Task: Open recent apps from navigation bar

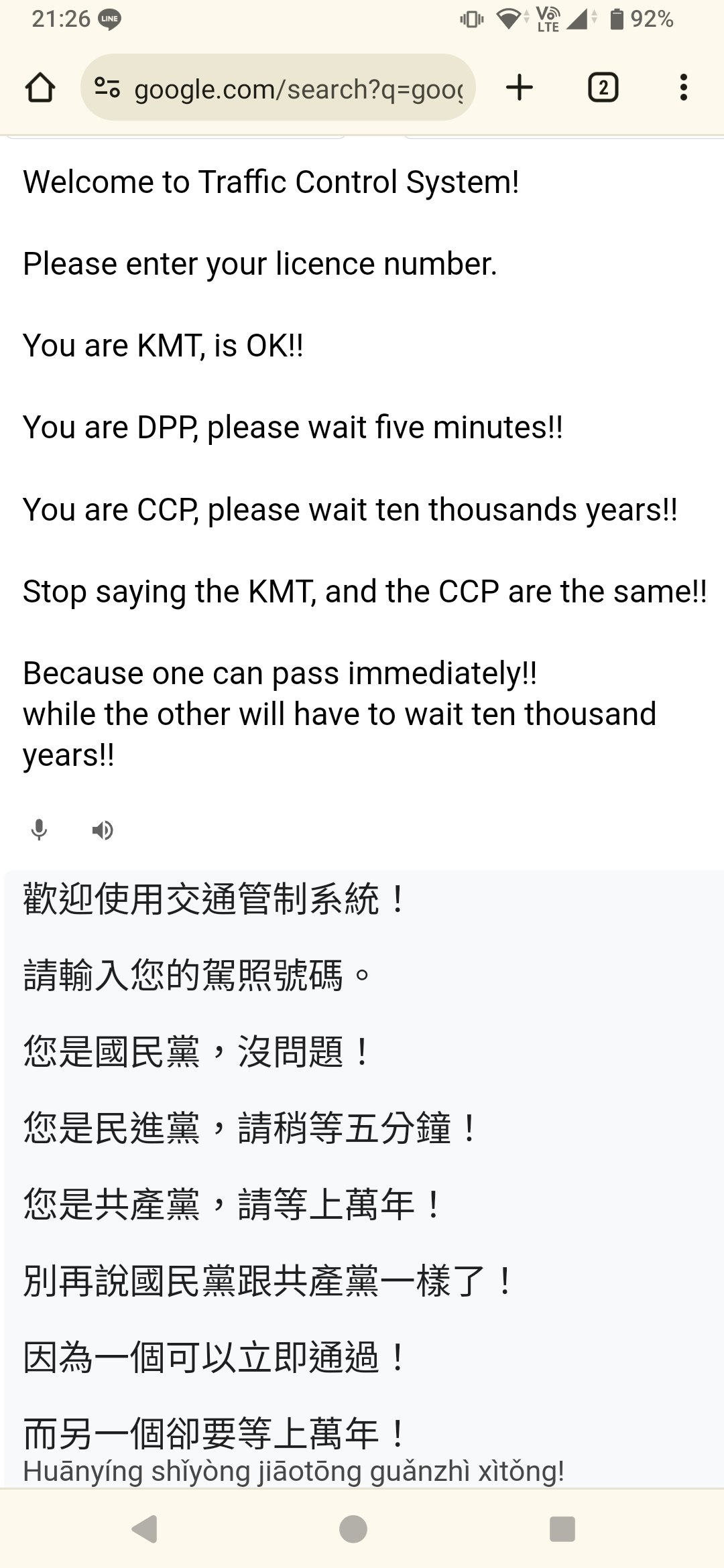Action: (x=562, y=1529)
